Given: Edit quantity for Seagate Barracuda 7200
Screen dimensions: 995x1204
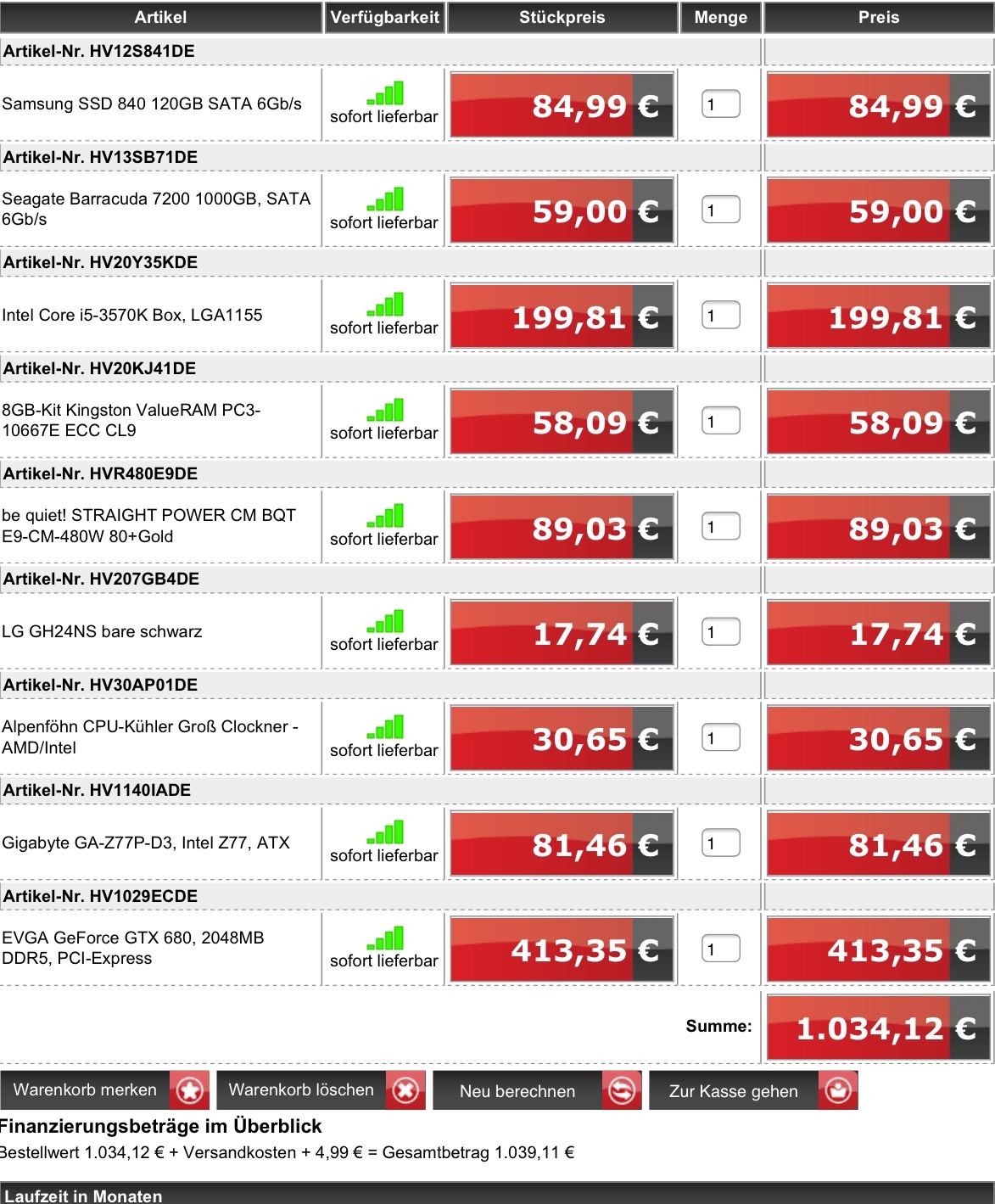Looking at the screenshot, I should [721, 210].
